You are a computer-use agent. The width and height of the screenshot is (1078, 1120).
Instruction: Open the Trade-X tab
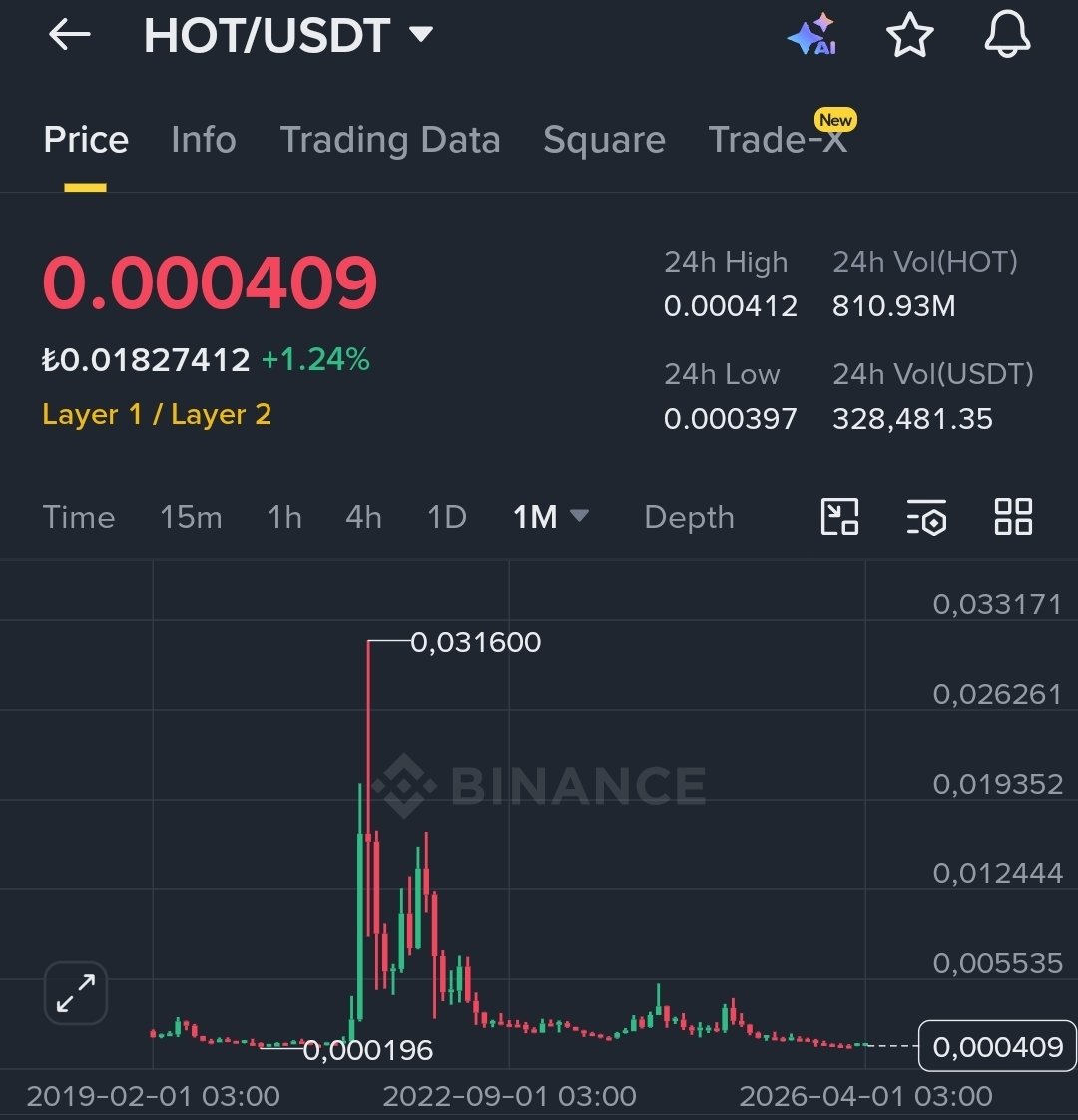click(778, 140)
